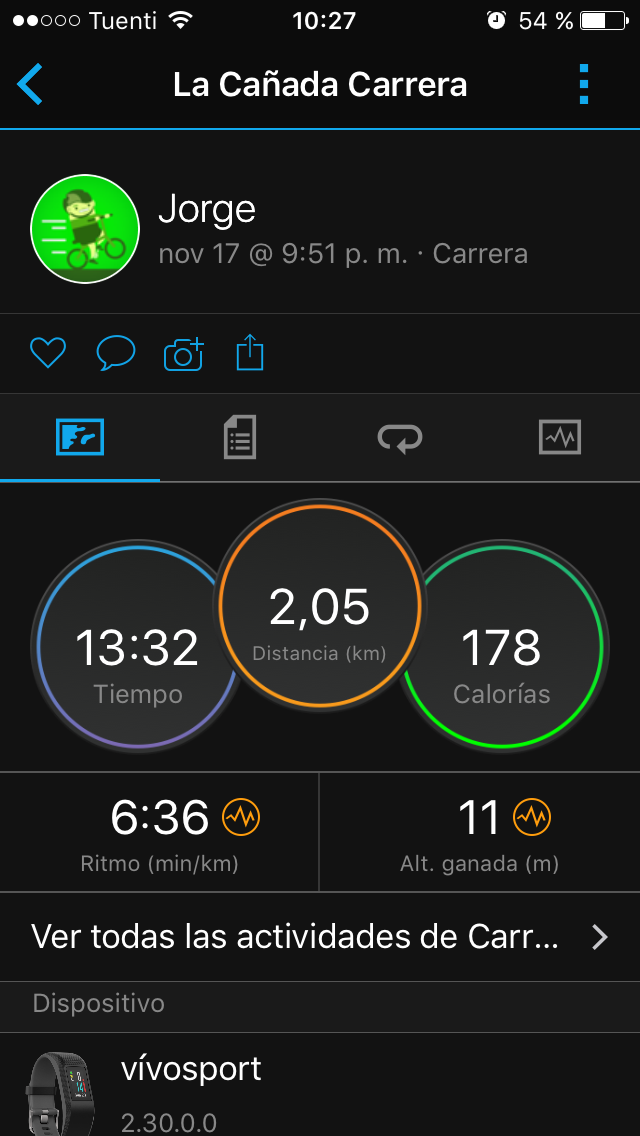Add a comment via the speech bubble
The image size is (640, 1136).
pyautogui.click(x=116, y=353)
